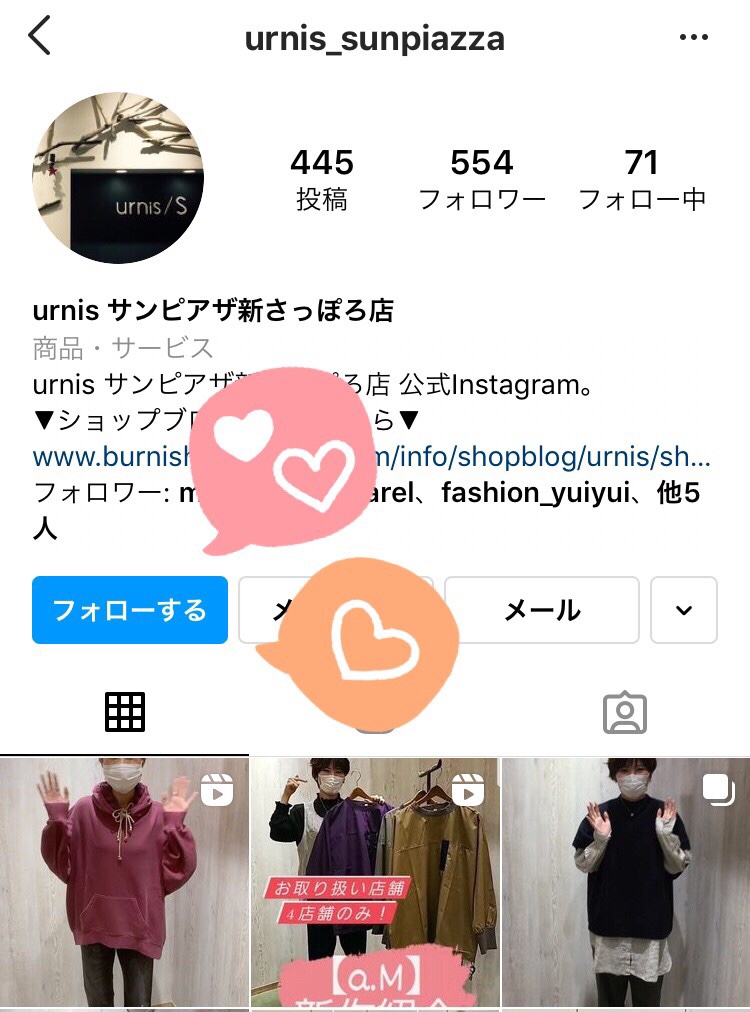Open the three-dot overflow menu
This screenshot has width=750, height=1012.
(693, 38)
